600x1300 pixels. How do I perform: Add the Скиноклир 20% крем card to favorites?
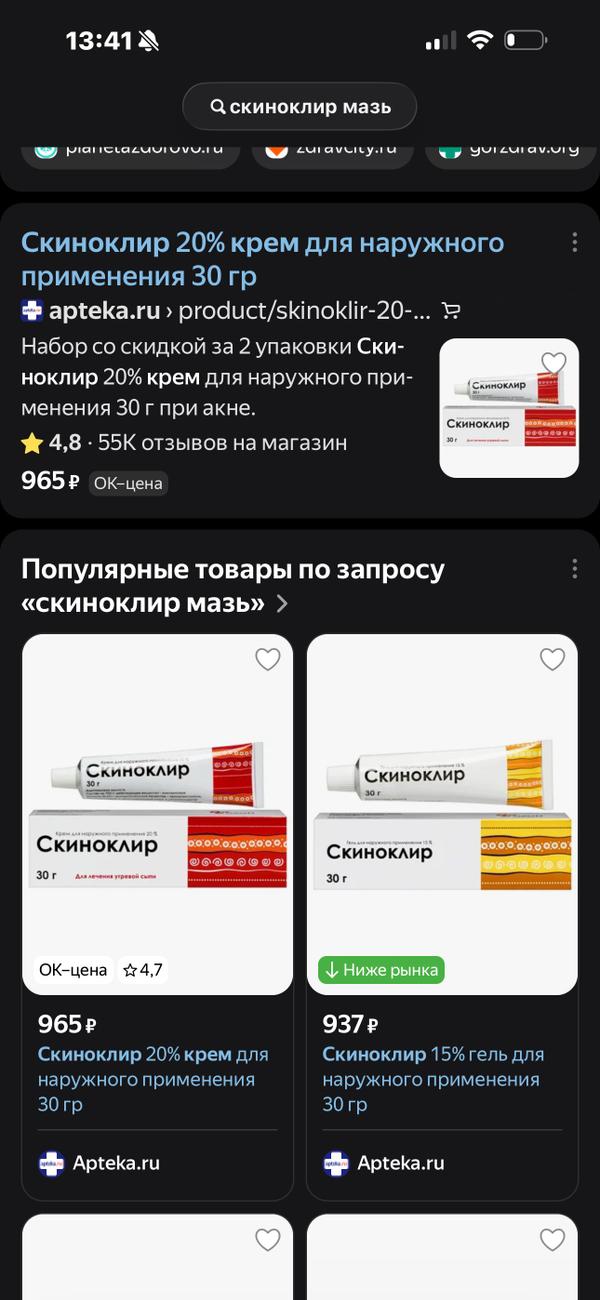tap(268, 659)
